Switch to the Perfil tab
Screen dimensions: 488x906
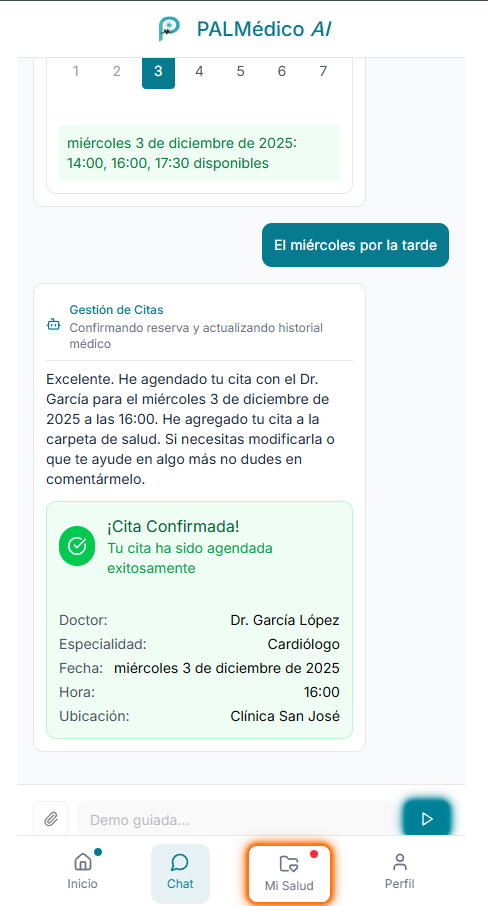pyautogui.click(x=399, y=873)
